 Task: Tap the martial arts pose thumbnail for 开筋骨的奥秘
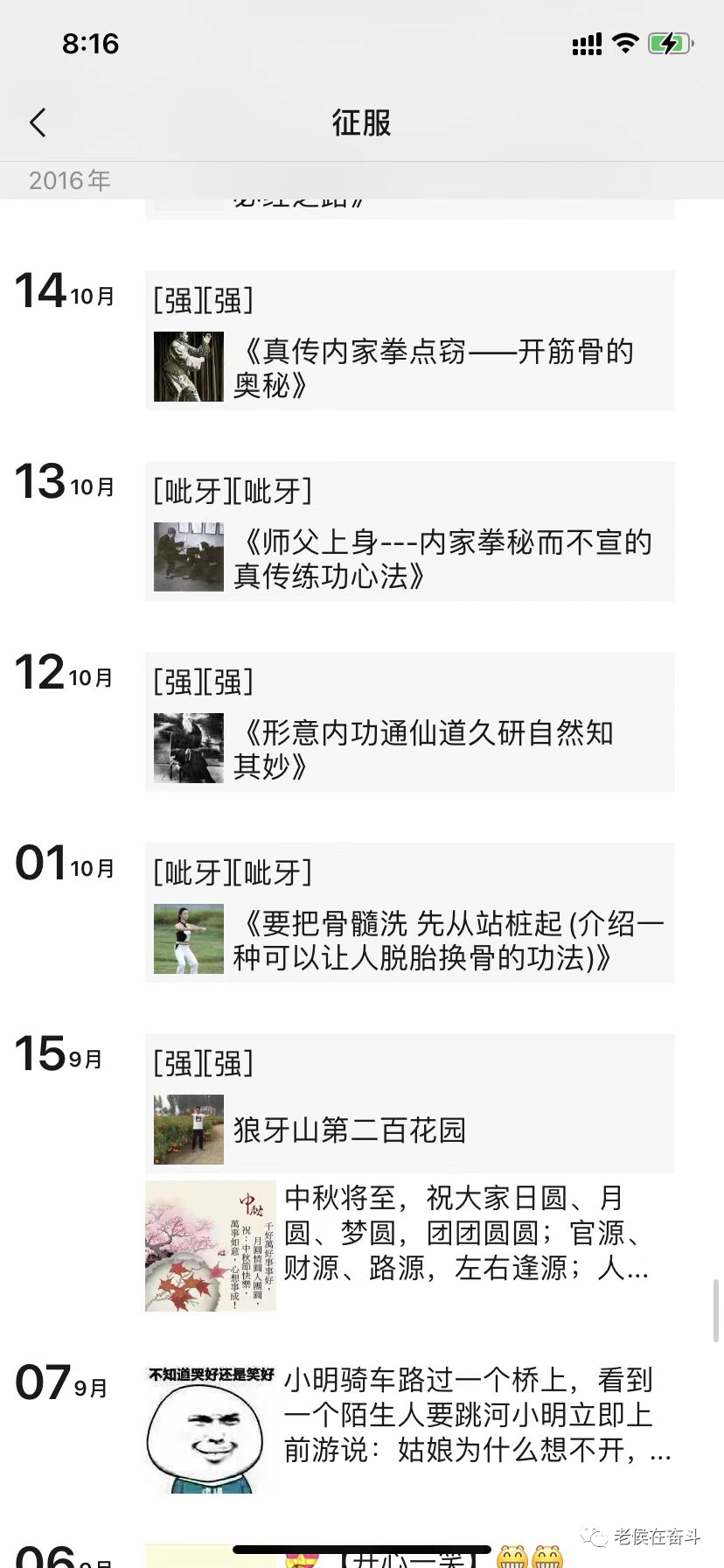(x=189, y=367)
